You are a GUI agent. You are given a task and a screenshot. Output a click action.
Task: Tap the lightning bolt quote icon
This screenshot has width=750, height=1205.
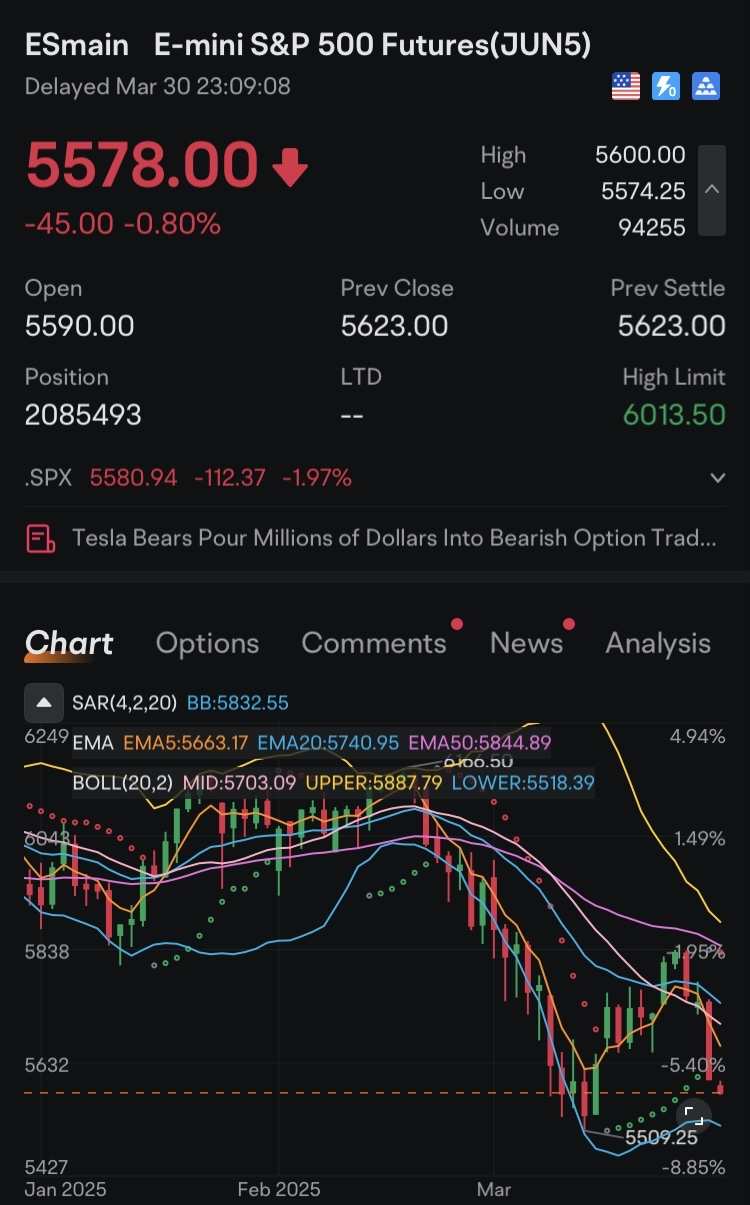[666, 87]
